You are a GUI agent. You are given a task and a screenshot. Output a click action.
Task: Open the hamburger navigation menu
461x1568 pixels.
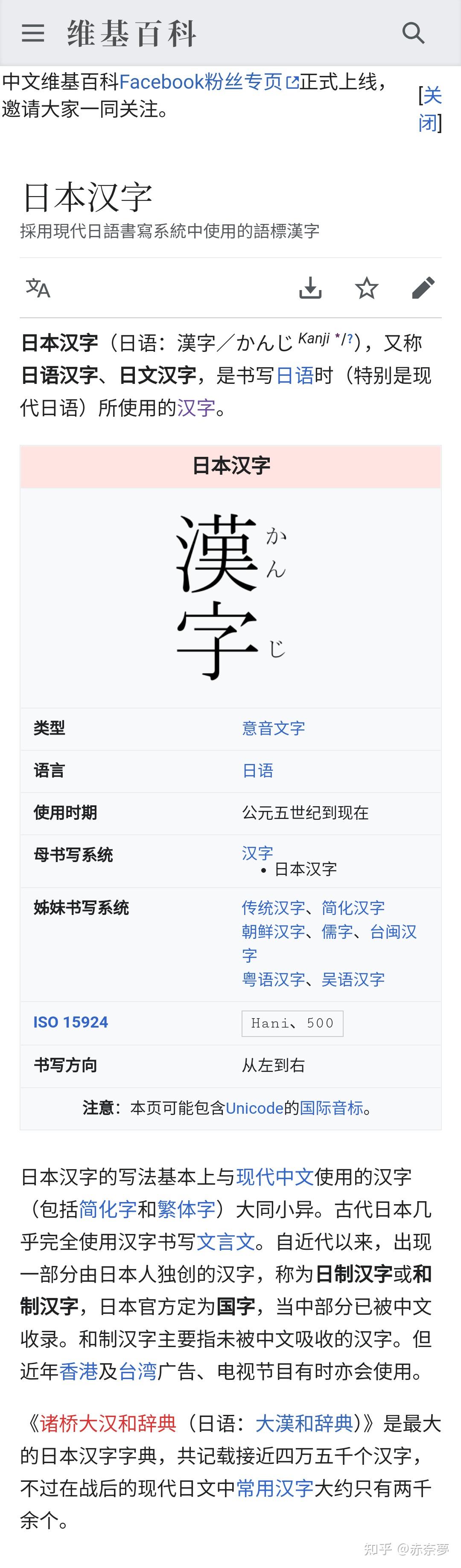point(33,33)
